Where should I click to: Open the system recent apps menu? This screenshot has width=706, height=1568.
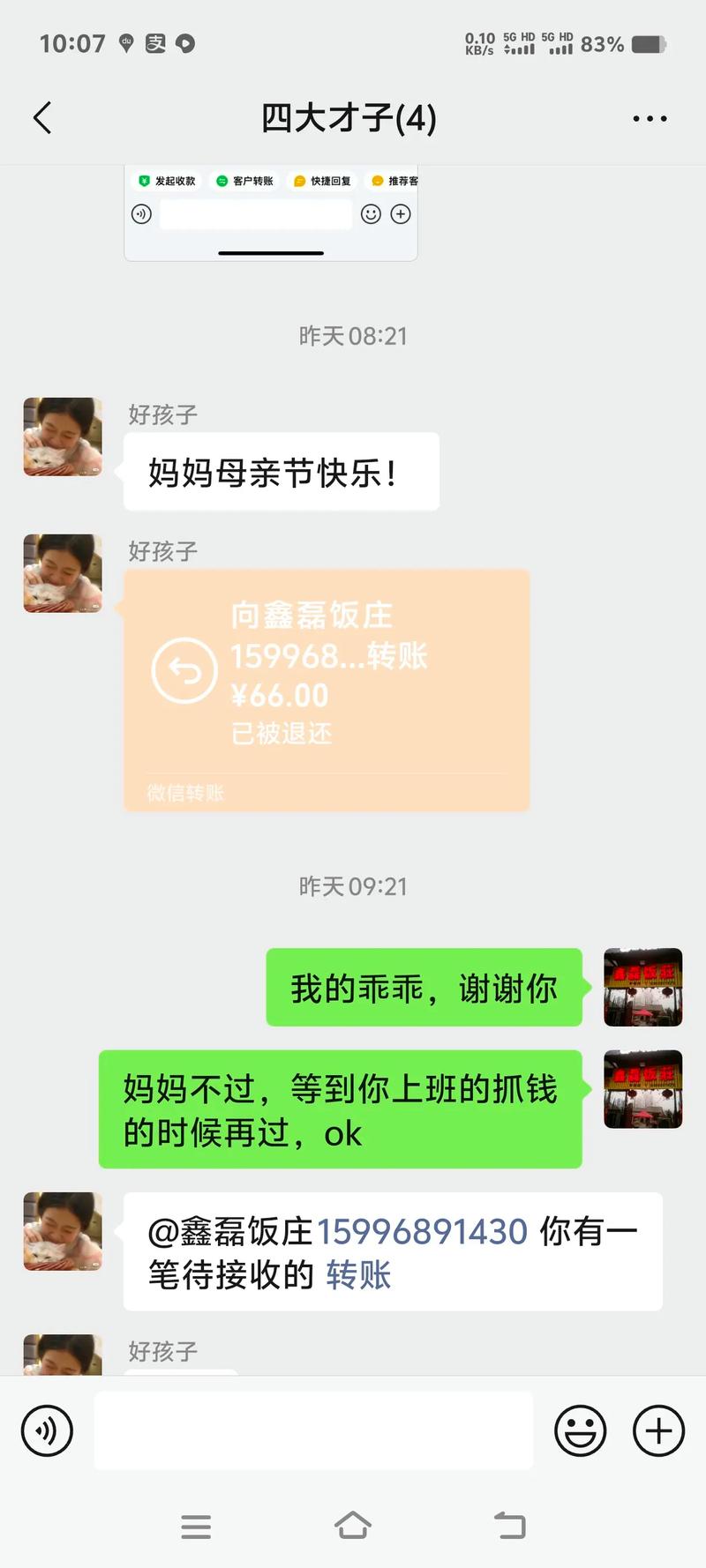pyautogui.click(x=196, y=1526)
